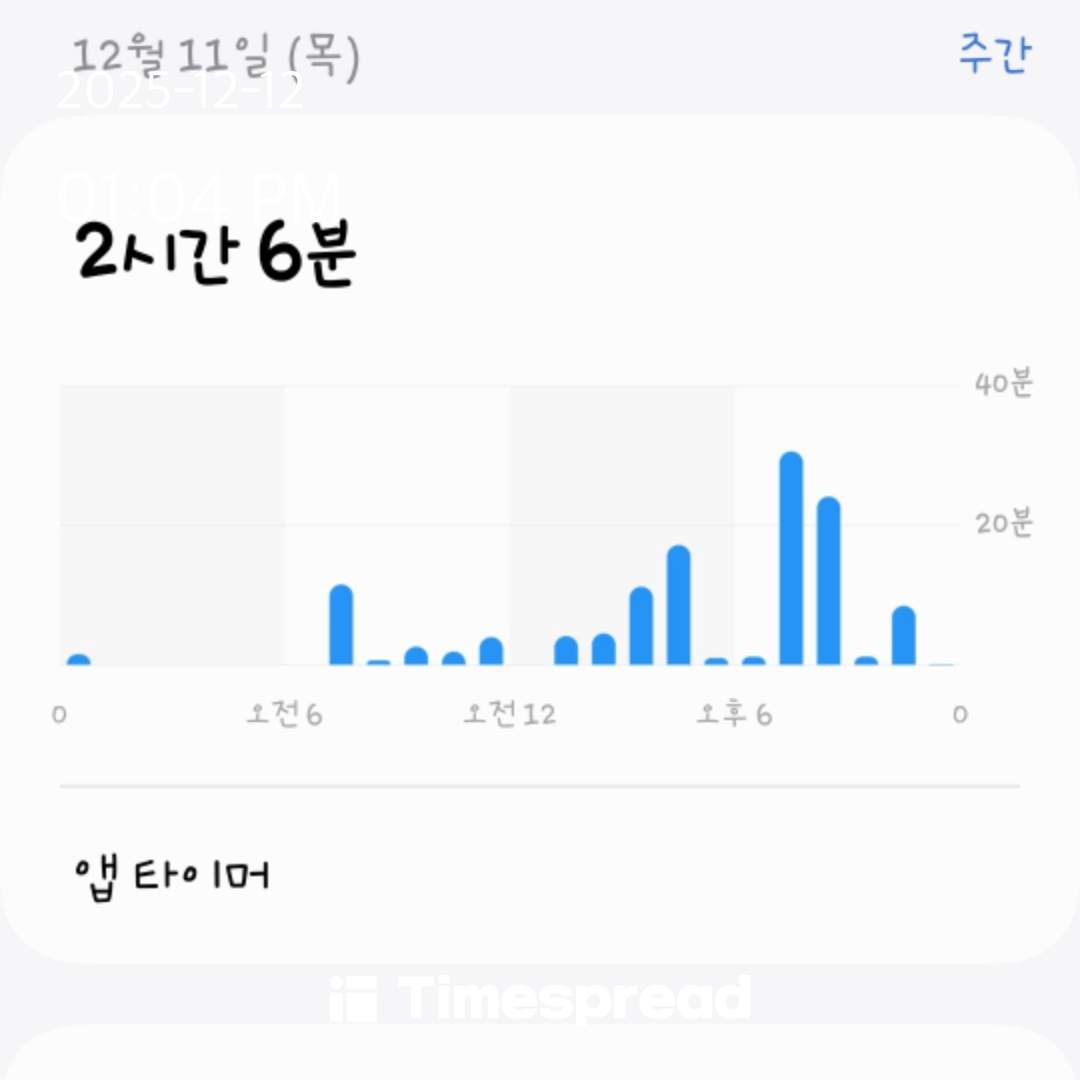Image resolution: width=1080 pixels, height=1080 pixels.
Task: Open the 앱 타이머 row
Action: [x=173, y=876]
